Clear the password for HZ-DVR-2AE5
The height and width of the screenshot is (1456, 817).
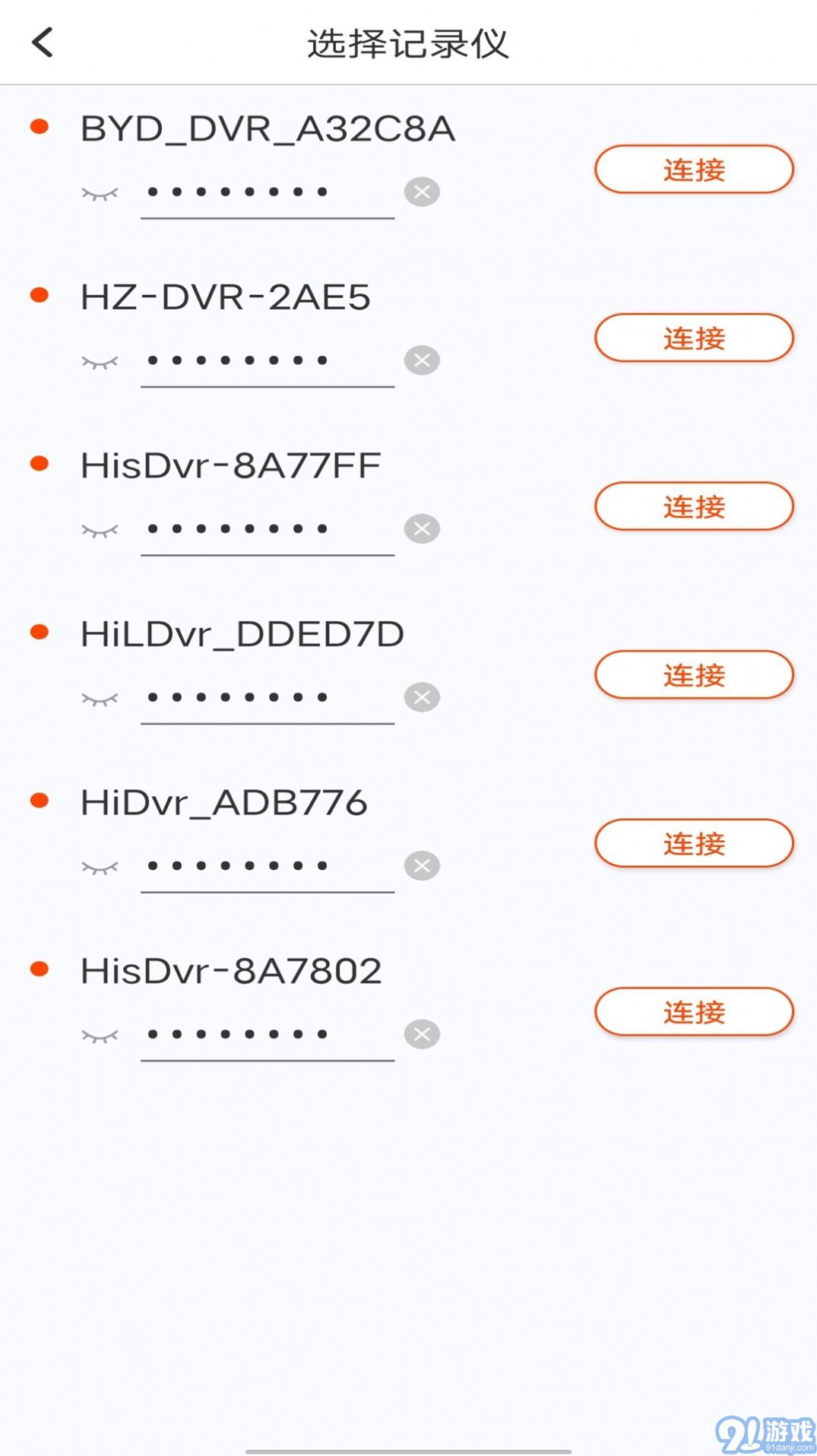point(422,360)
